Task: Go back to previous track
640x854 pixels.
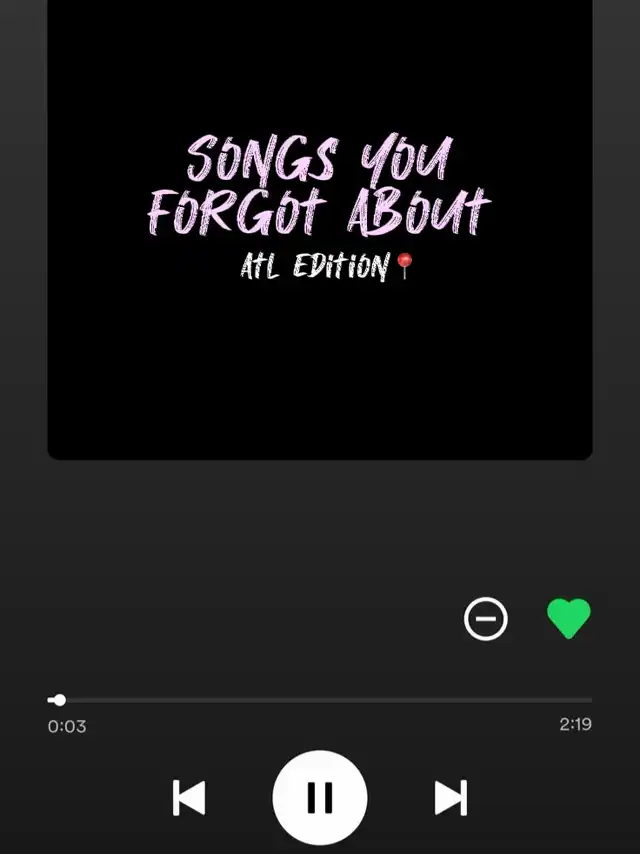Action: [x=189, y=797]
